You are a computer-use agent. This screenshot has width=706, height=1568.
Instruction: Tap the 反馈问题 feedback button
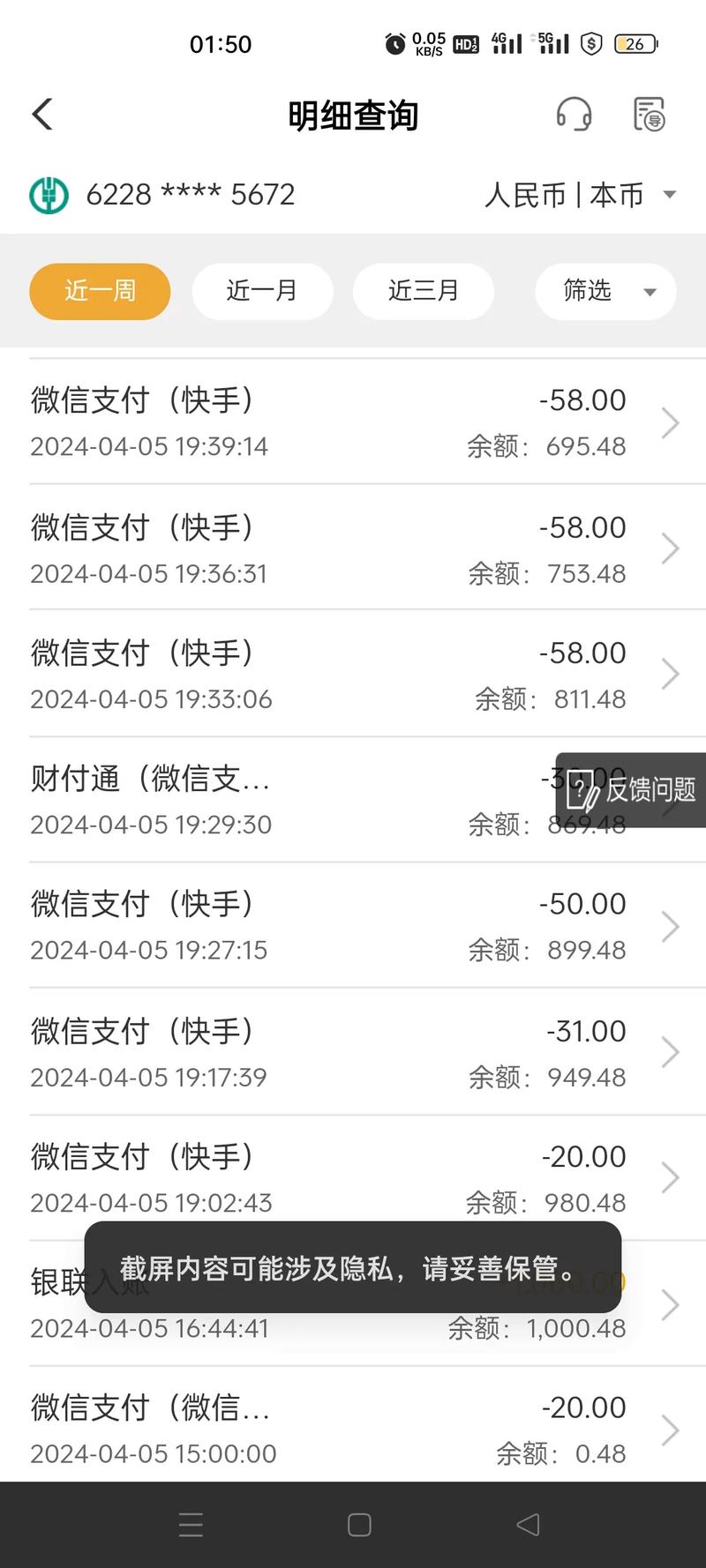[x=632, y=790]
